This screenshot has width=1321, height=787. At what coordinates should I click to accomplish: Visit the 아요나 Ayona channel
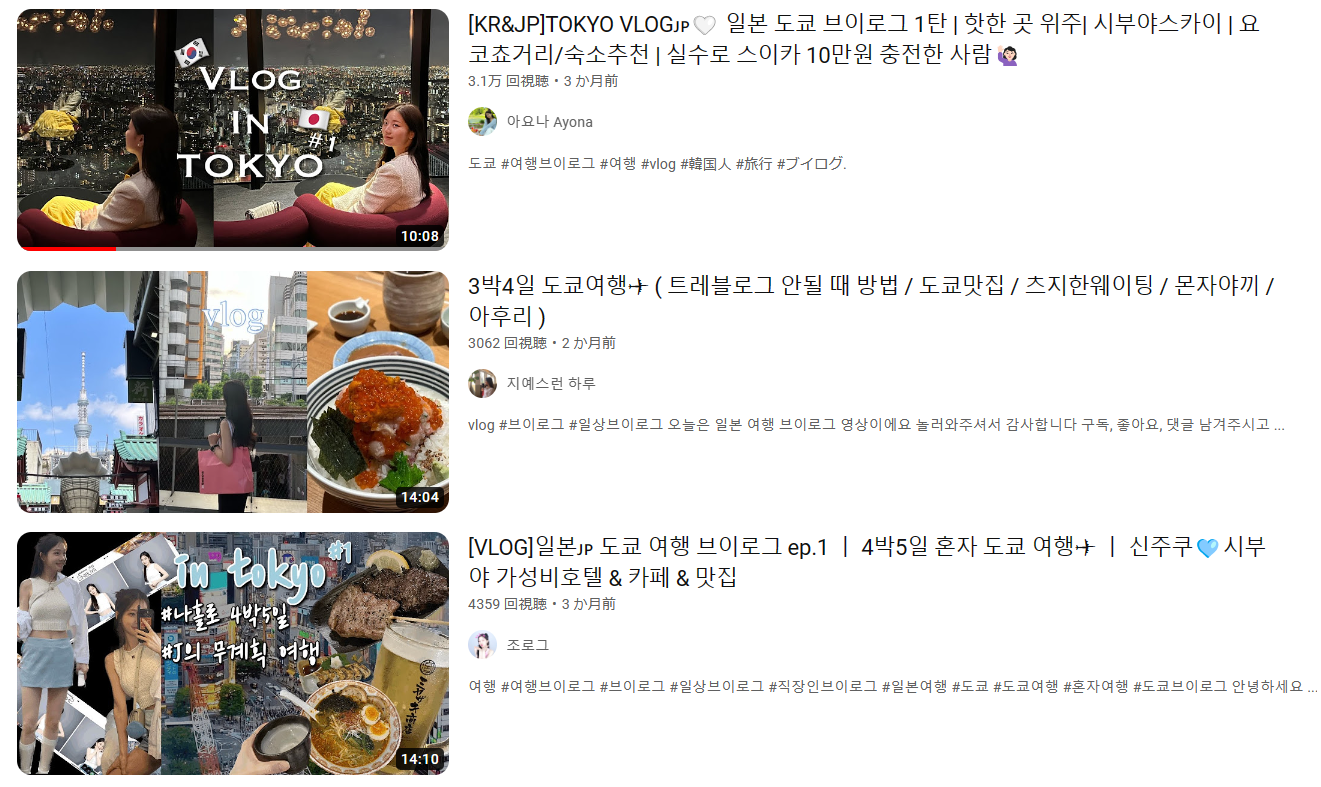(x=549, y=122)
